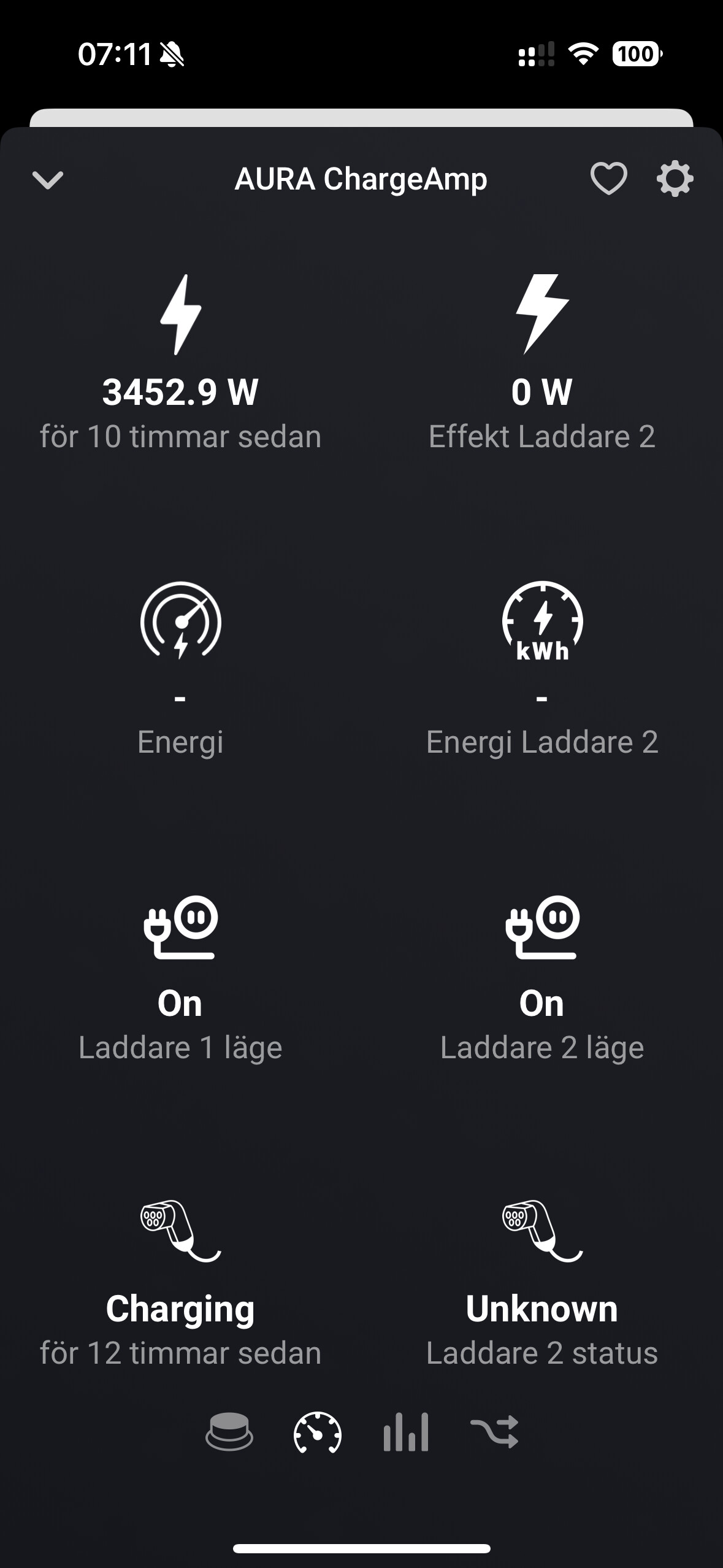Open the Energi Laddare 2 tile
This screenshot has width=723, height=1568.
tap(542, 667)
